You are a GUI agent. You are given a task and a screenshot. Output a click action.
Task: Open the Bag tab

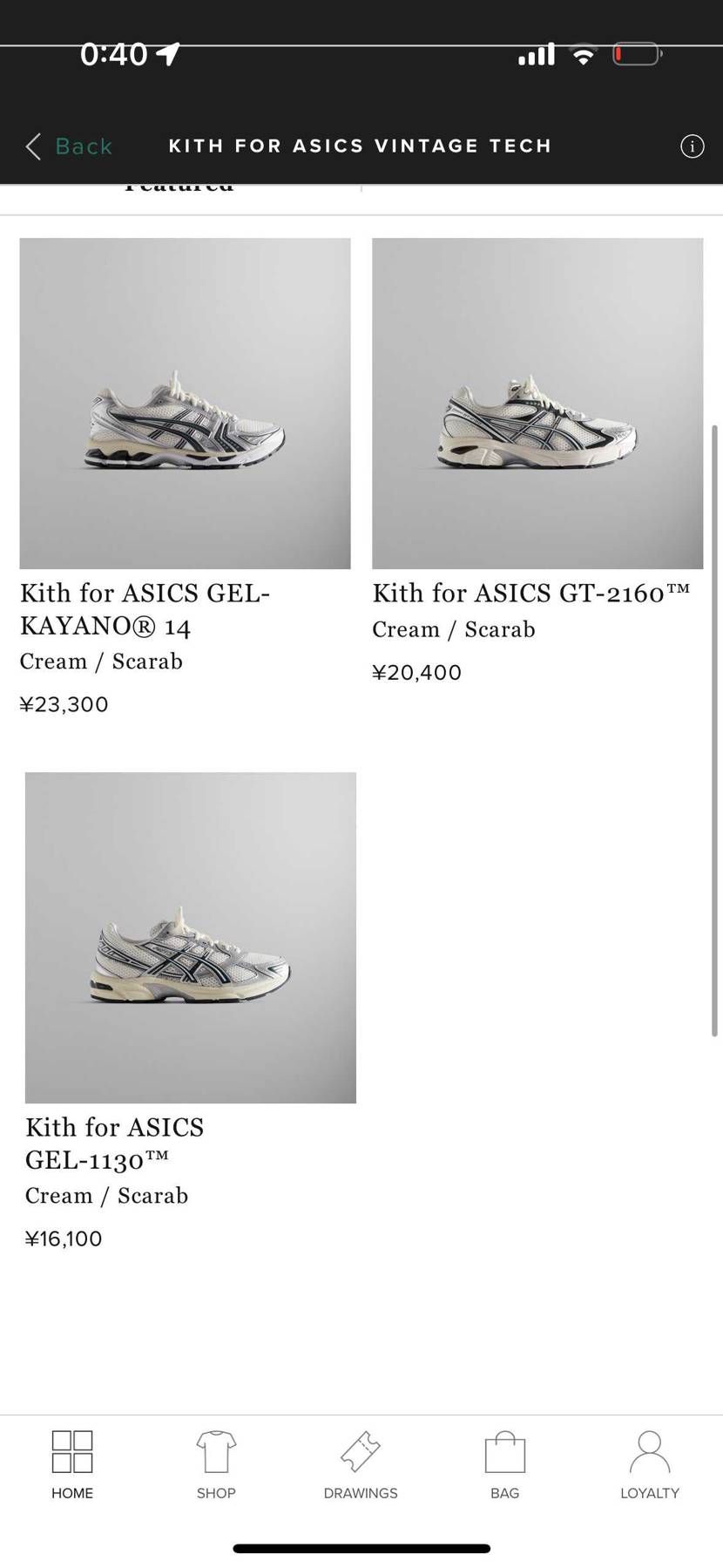coord(505,1465)
